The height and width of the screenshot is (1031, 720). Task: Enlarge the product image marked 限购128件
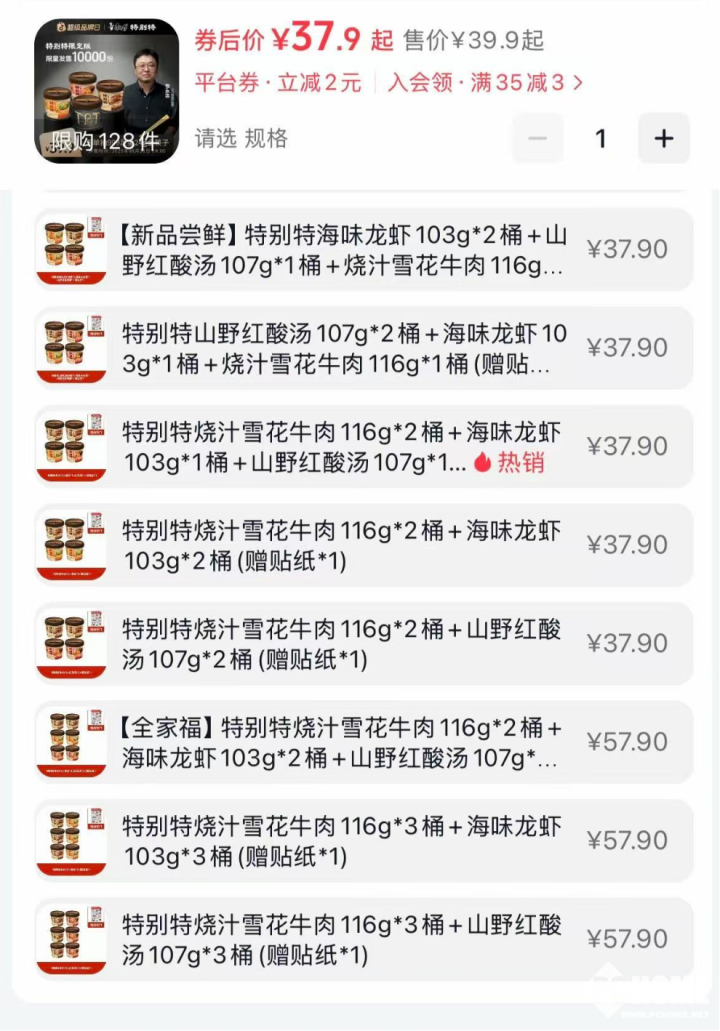107,90
